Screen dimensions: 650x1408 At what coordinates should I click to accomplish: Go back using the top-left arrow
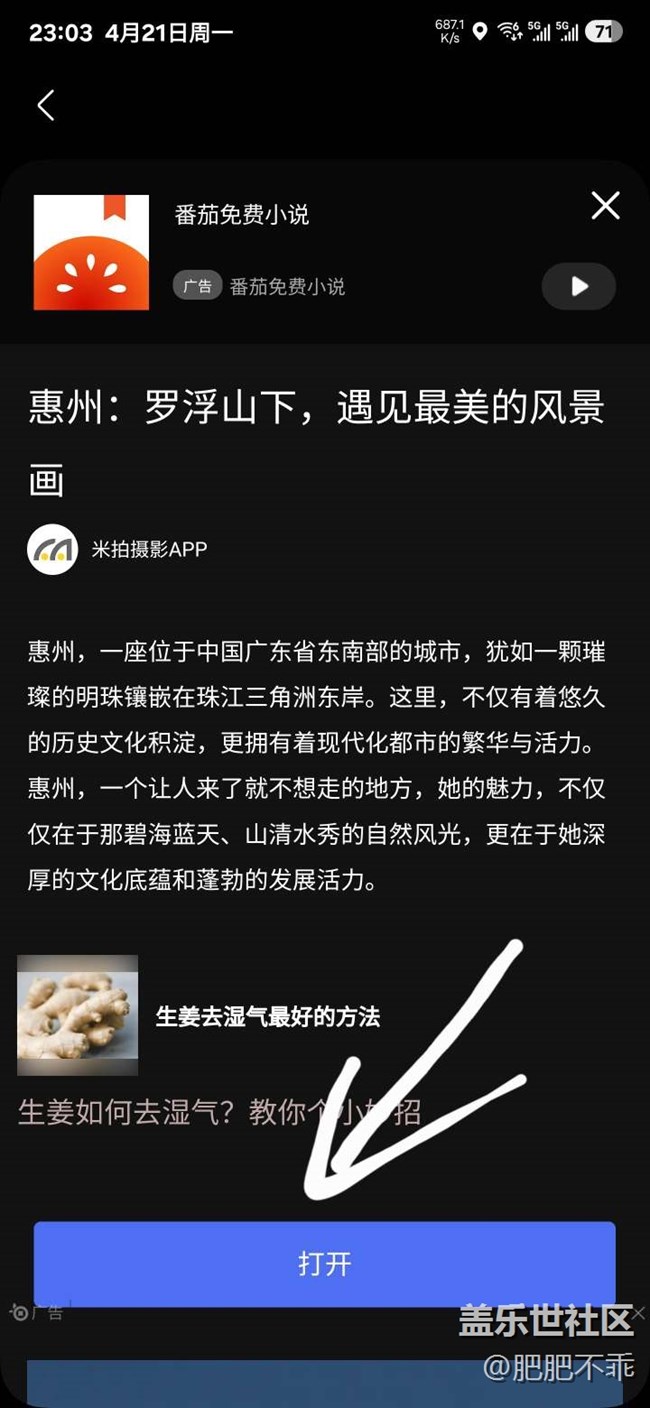pyautogui.click(x=46, y=105)
